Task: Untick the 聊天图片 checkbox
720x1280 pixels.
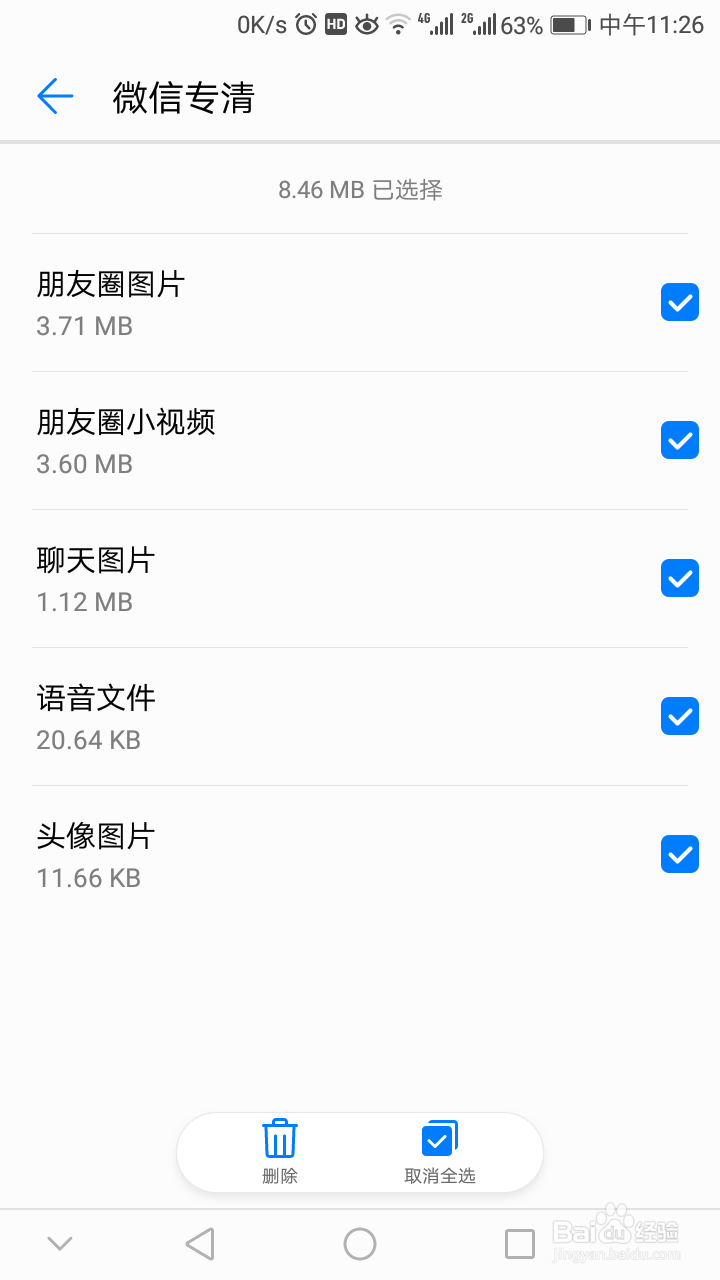Action: point(680,578)
